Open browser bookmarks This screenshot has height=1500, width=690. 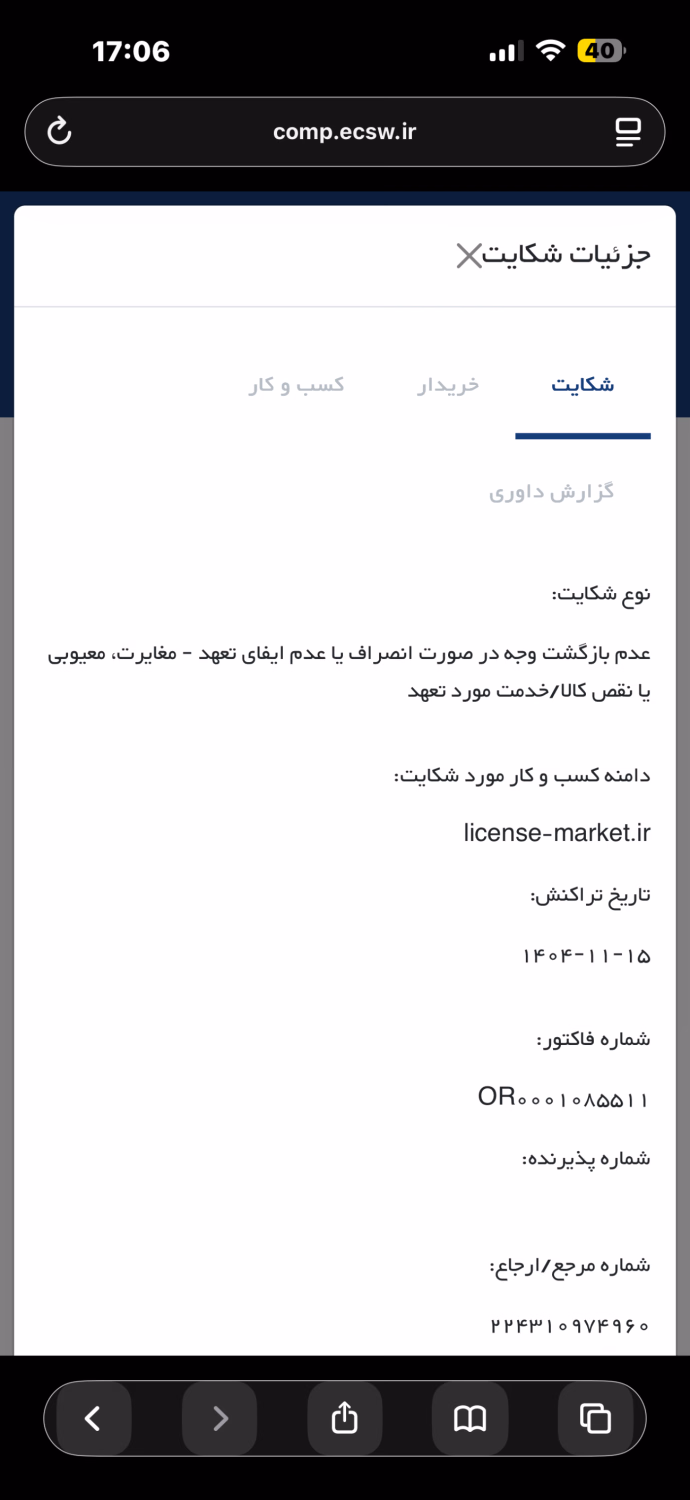pos(470,1418)
